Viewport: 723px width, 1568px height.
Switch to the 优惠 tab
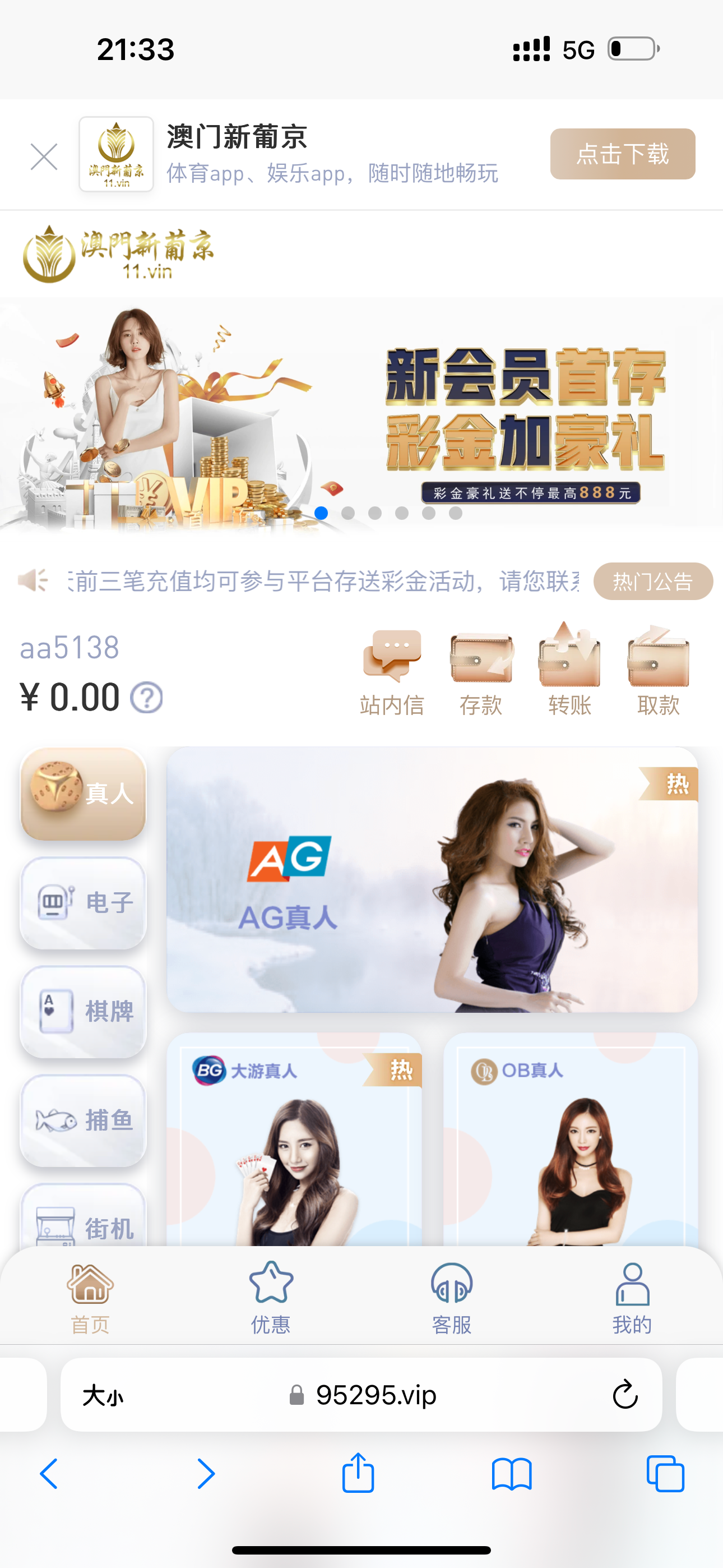[x=271, y=1298]
